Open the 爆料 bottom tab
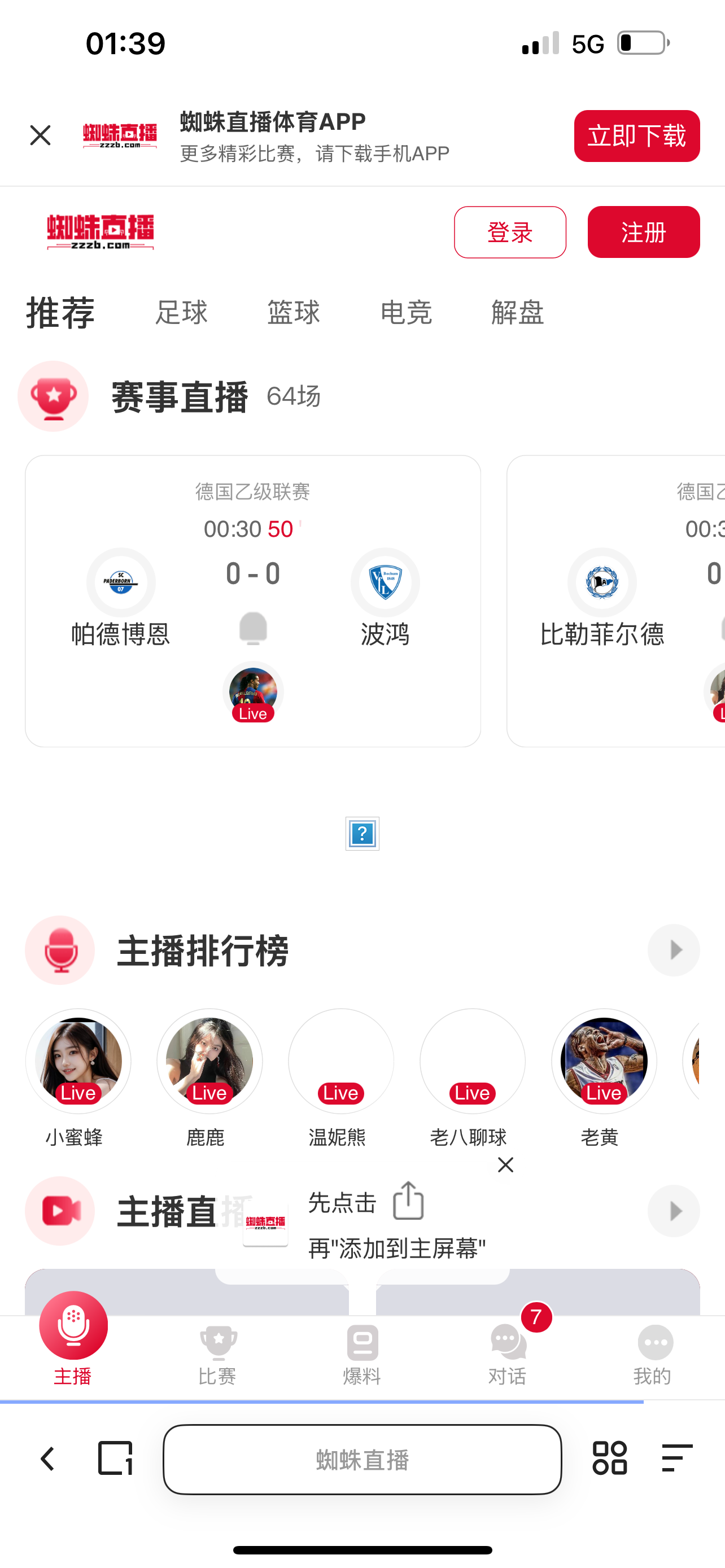This screenshot has height=1568, width=725. click(x=362, y=1354)
